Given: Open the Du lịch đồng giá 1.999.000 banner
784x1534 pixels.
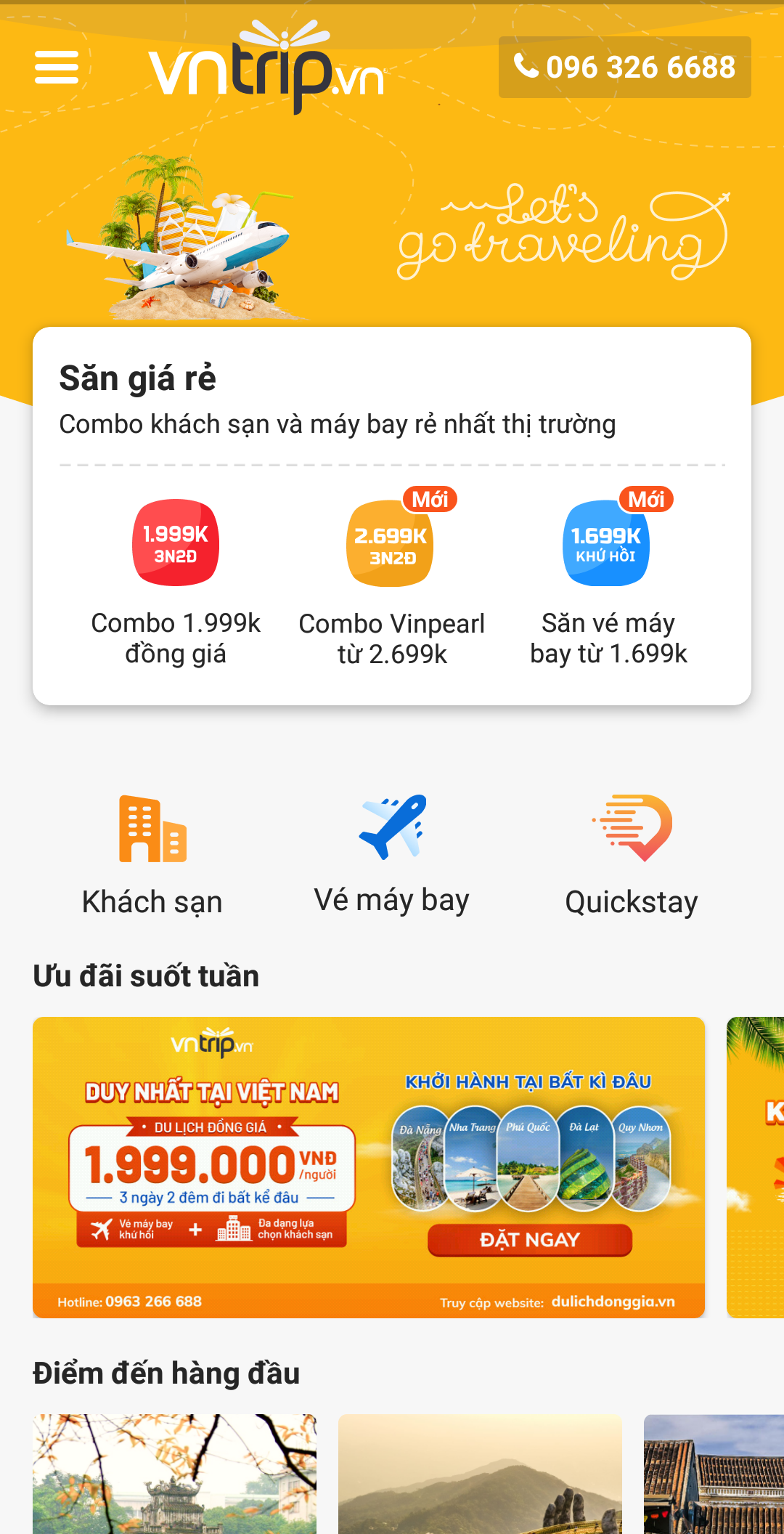Looking at the screenshot, I should [369, 1167].
